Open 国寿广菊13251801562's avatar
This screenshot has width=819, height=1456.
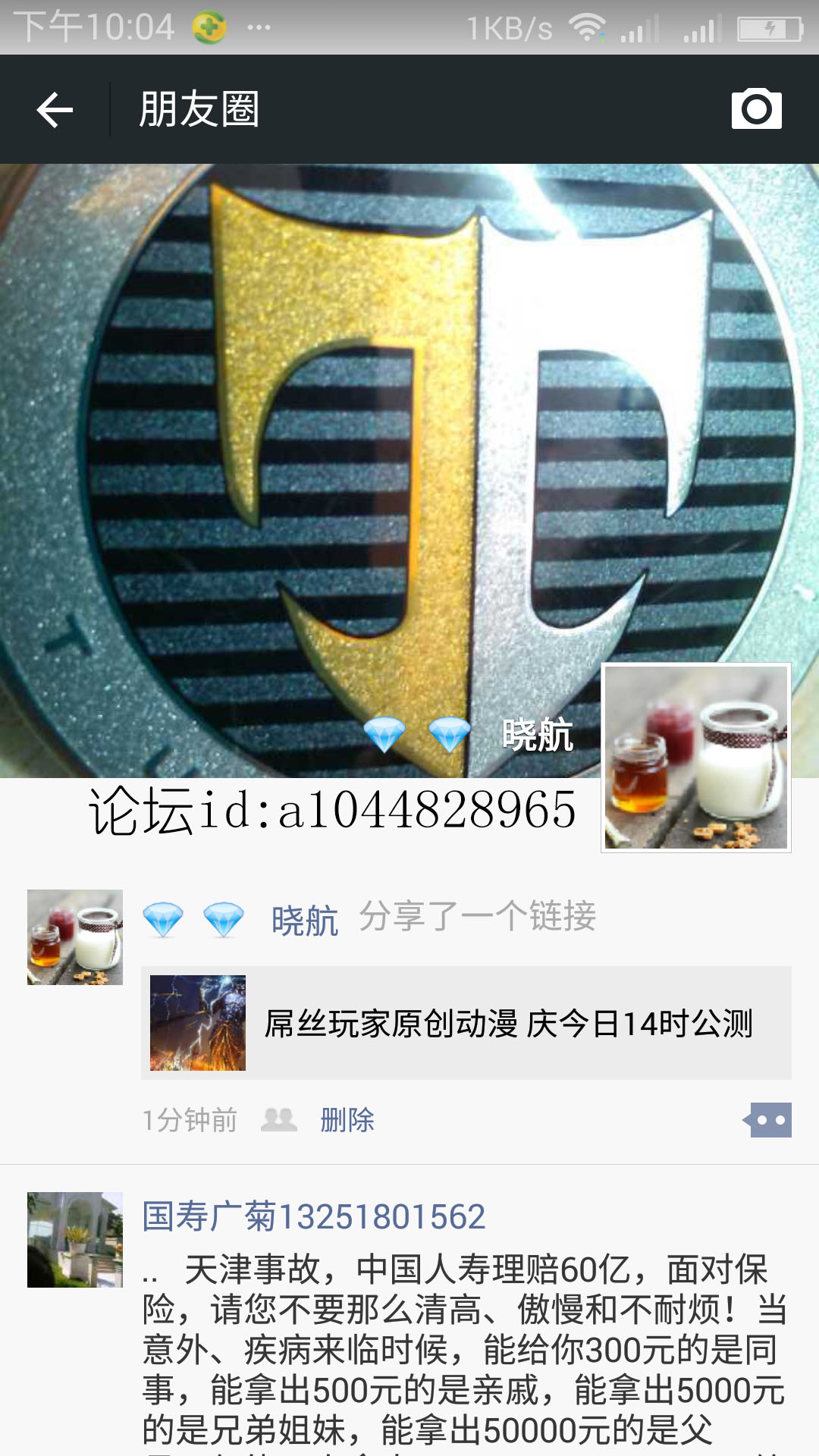[75, 1240]
